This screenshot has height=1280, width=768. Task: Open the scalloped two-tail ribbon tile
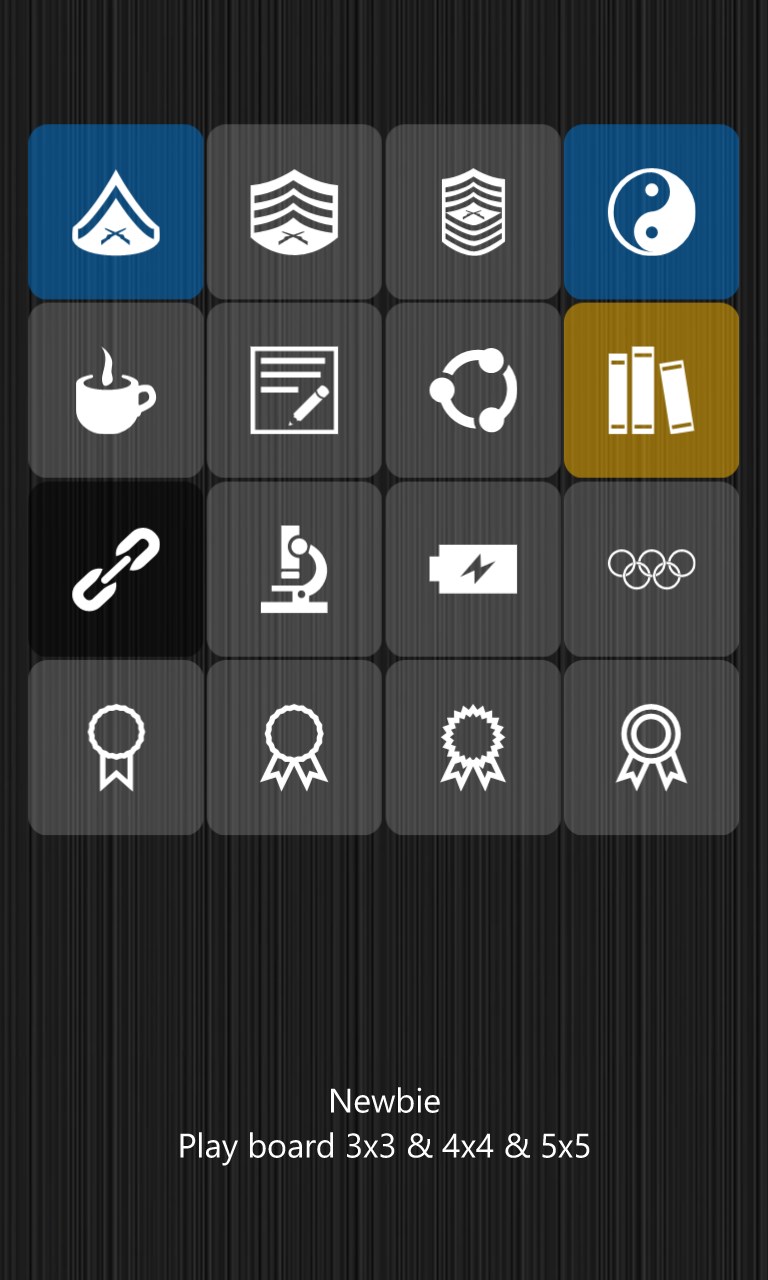[x=294, y=747]
